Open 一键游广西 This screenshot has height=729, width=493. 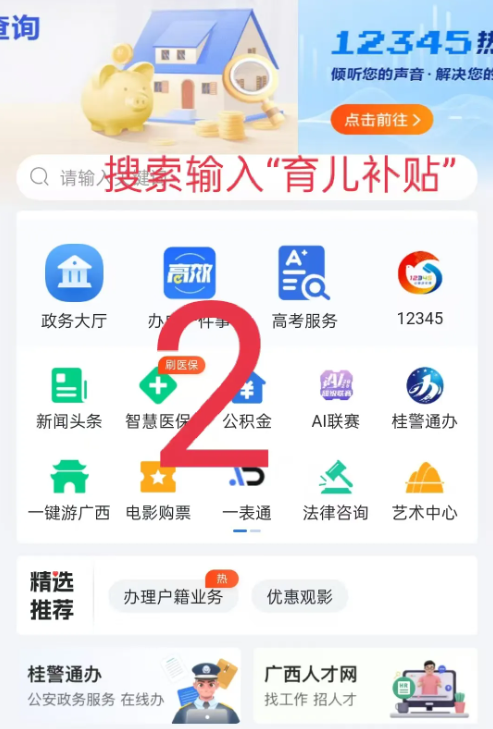69,490
